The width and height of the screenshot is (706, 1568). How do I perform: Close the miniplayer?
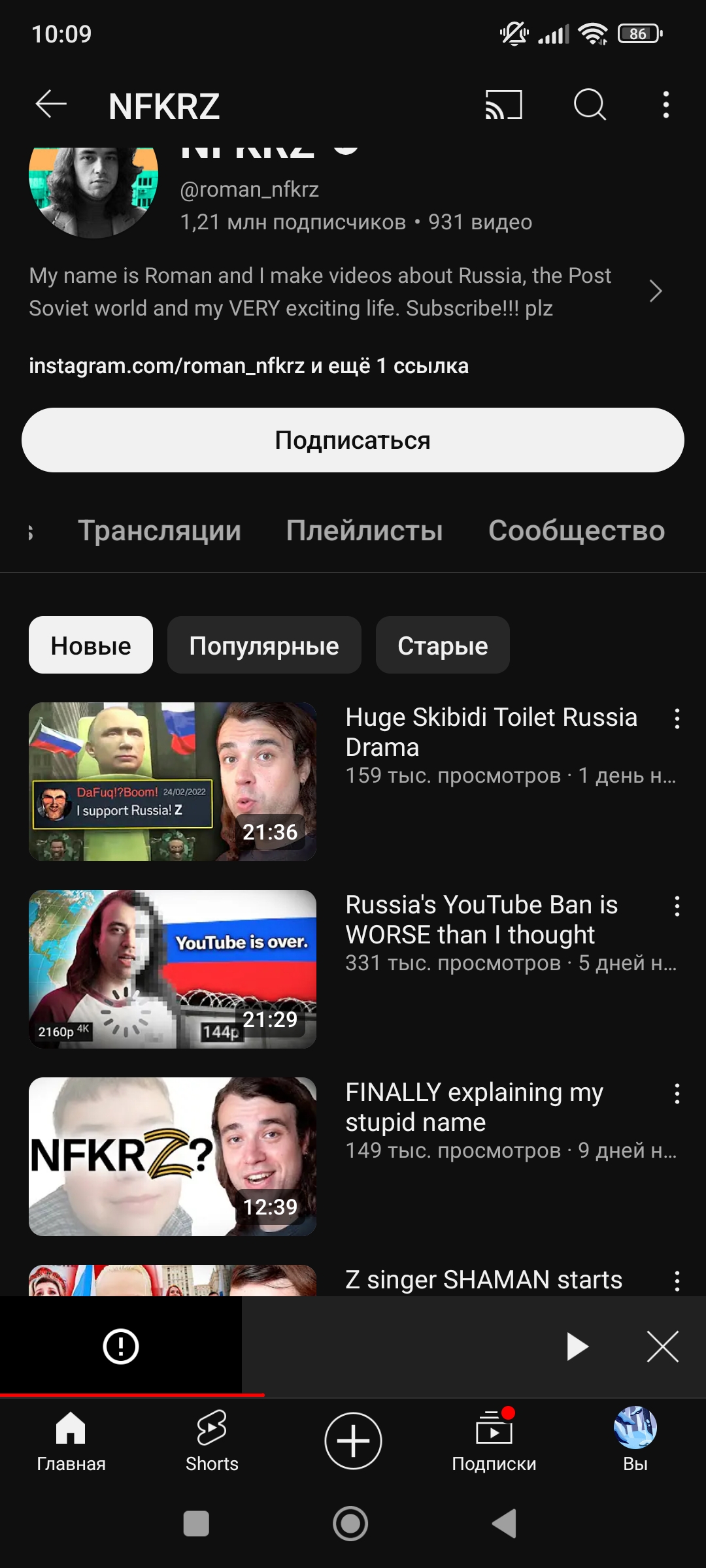[x=662, y=1347]
